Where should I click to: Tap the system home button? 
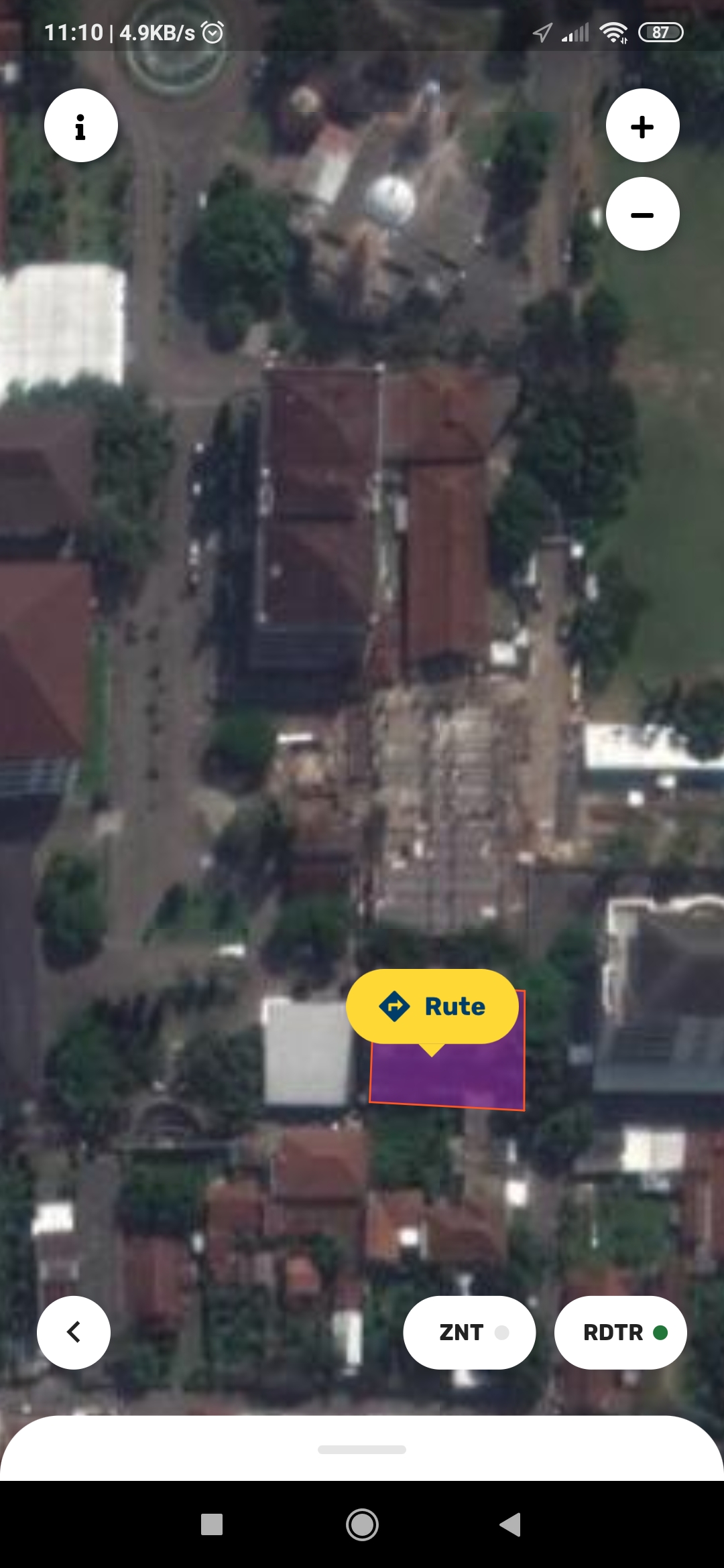pyautogui.click(x=362, y=1525)
